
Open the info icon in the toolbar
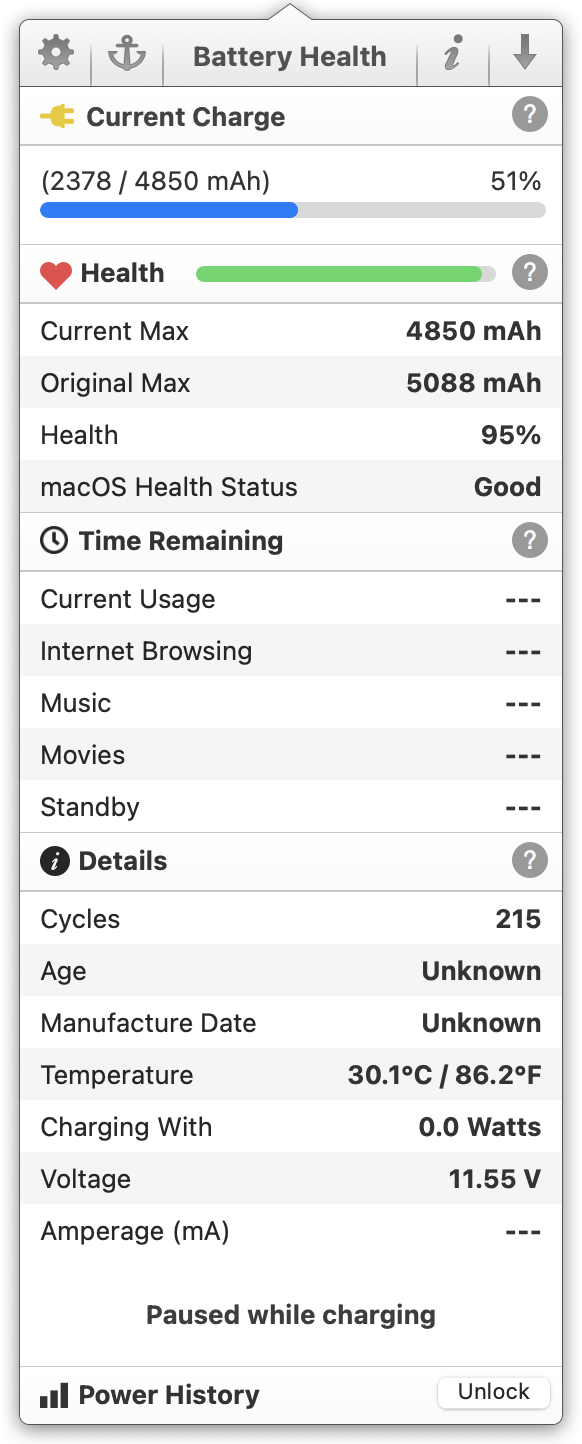453,55
